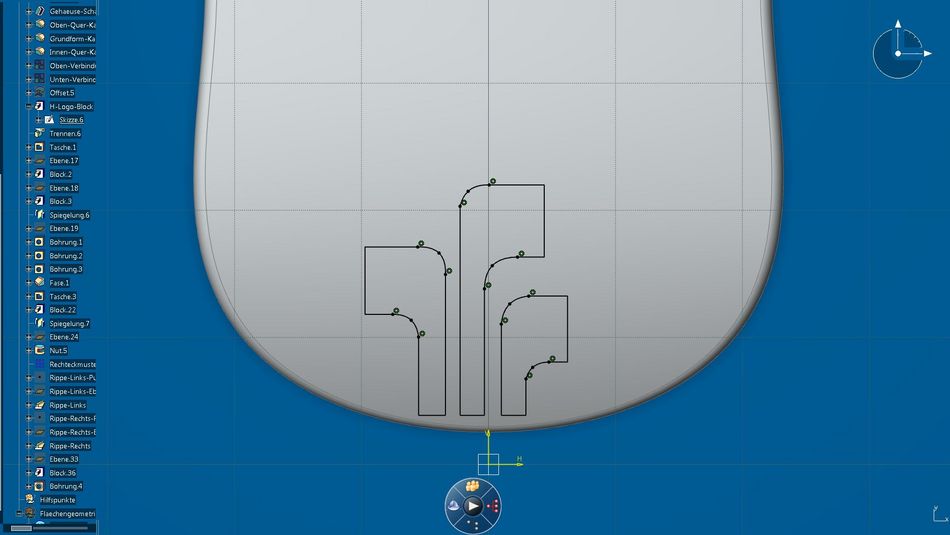The width and height of the screenshot is (950, 535).
Task: Select Bohrung.1 hole feature
Action: pyautogui.click(x=66, y=242)
